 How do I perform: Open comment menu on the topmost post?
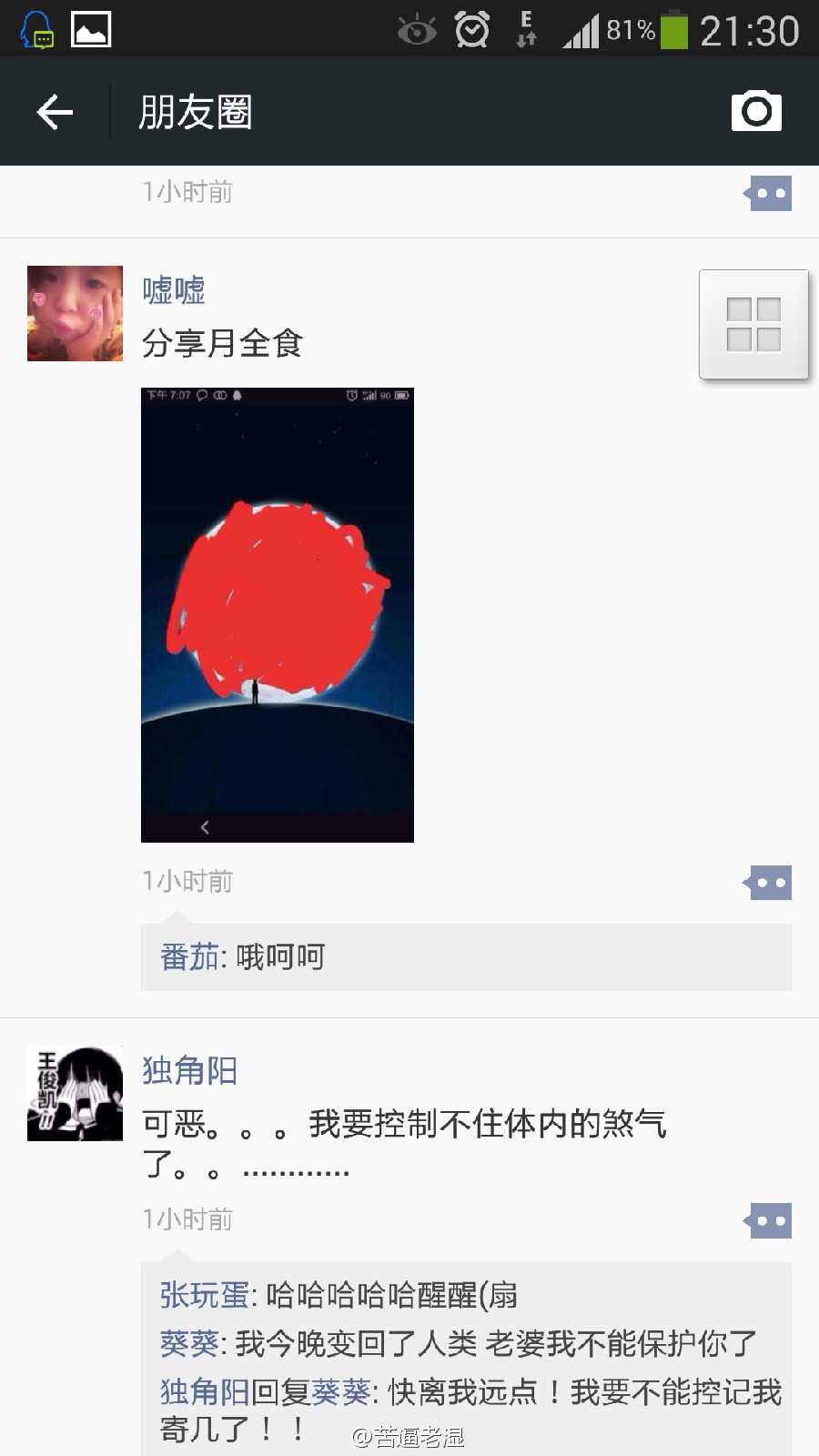(769, 193)
